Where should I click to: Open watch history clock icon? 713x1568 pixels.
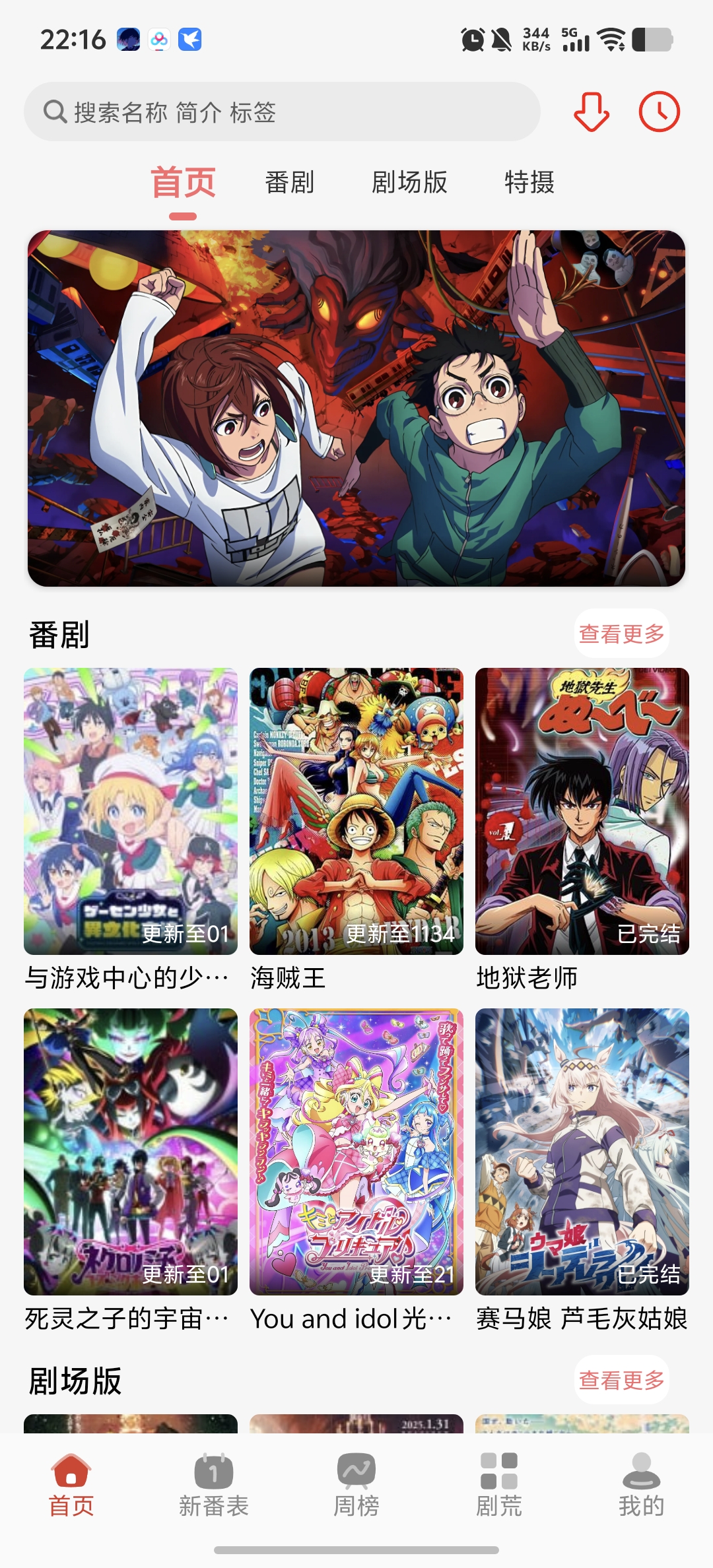(659, 112)
